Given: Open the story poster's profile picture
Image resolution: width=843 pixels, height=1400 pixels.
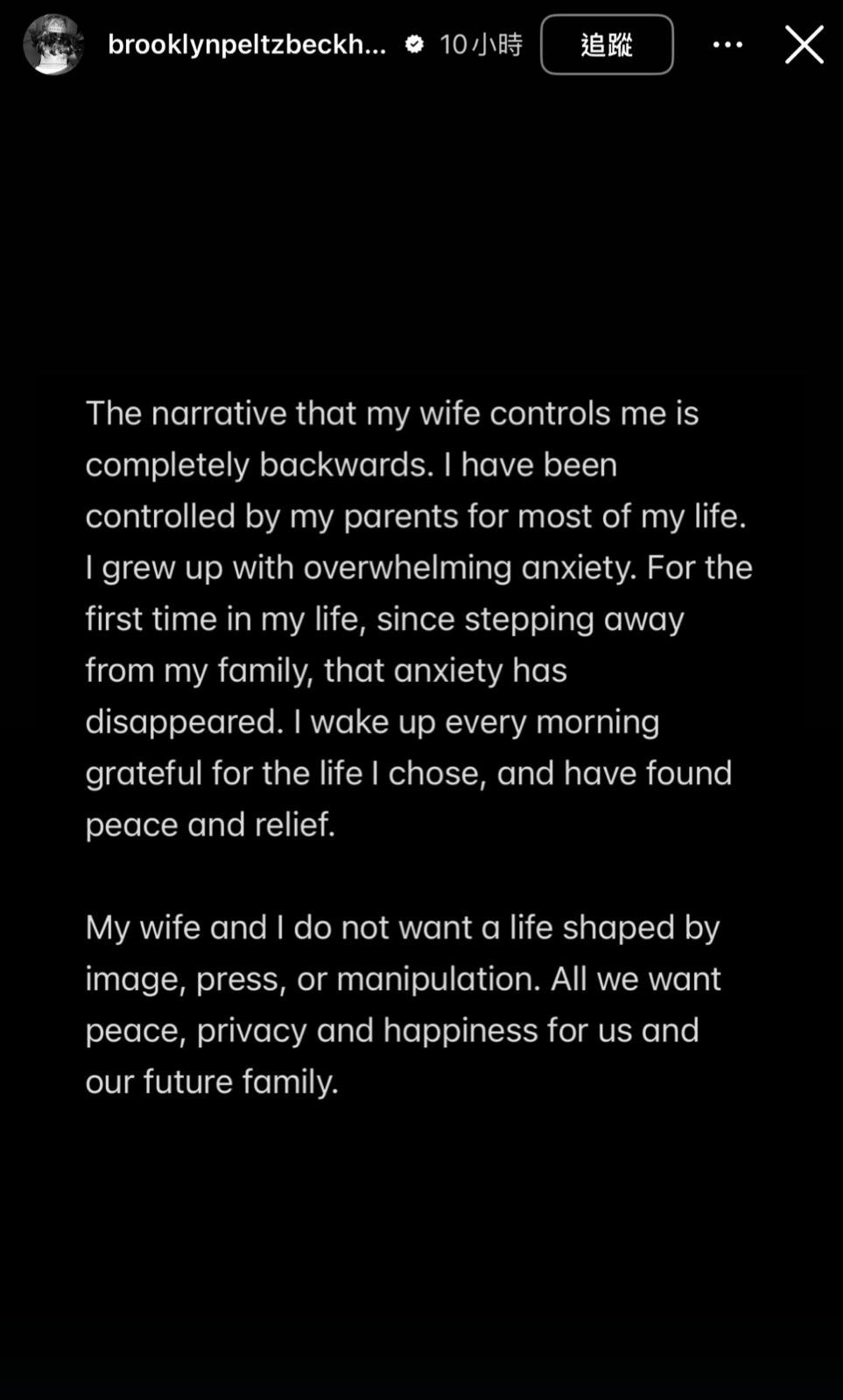Looking at the screenshot, I should click(x=53, y=45).
